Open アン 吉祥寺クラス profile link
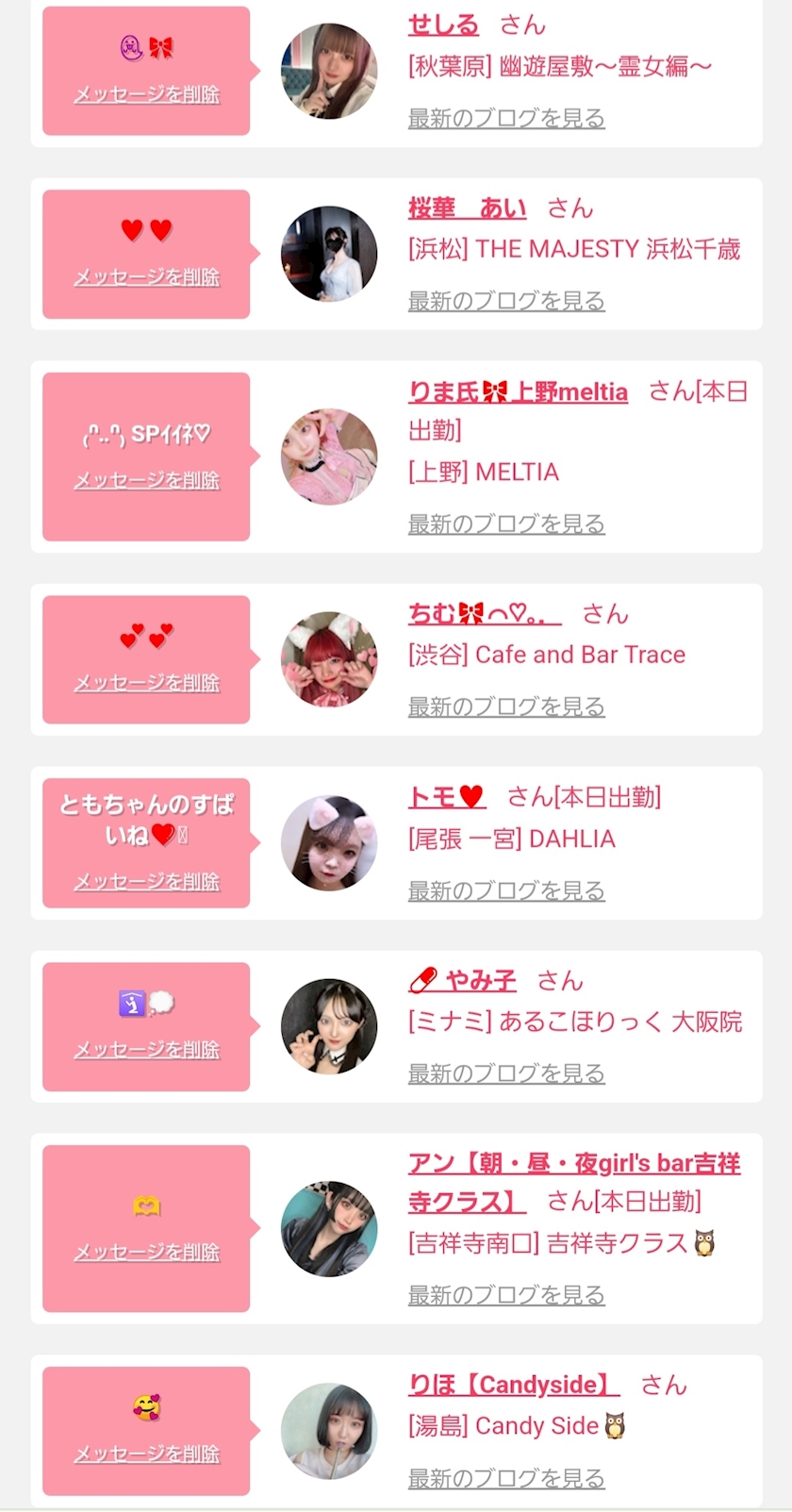This screenshot has height=1512, width=792. pos(574,1182)
